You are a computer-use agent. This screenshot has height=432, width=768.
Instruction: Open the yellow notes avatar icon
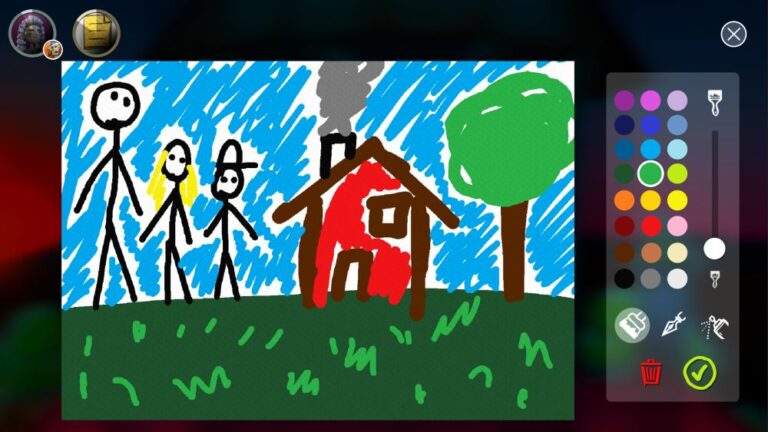[96, 33]
